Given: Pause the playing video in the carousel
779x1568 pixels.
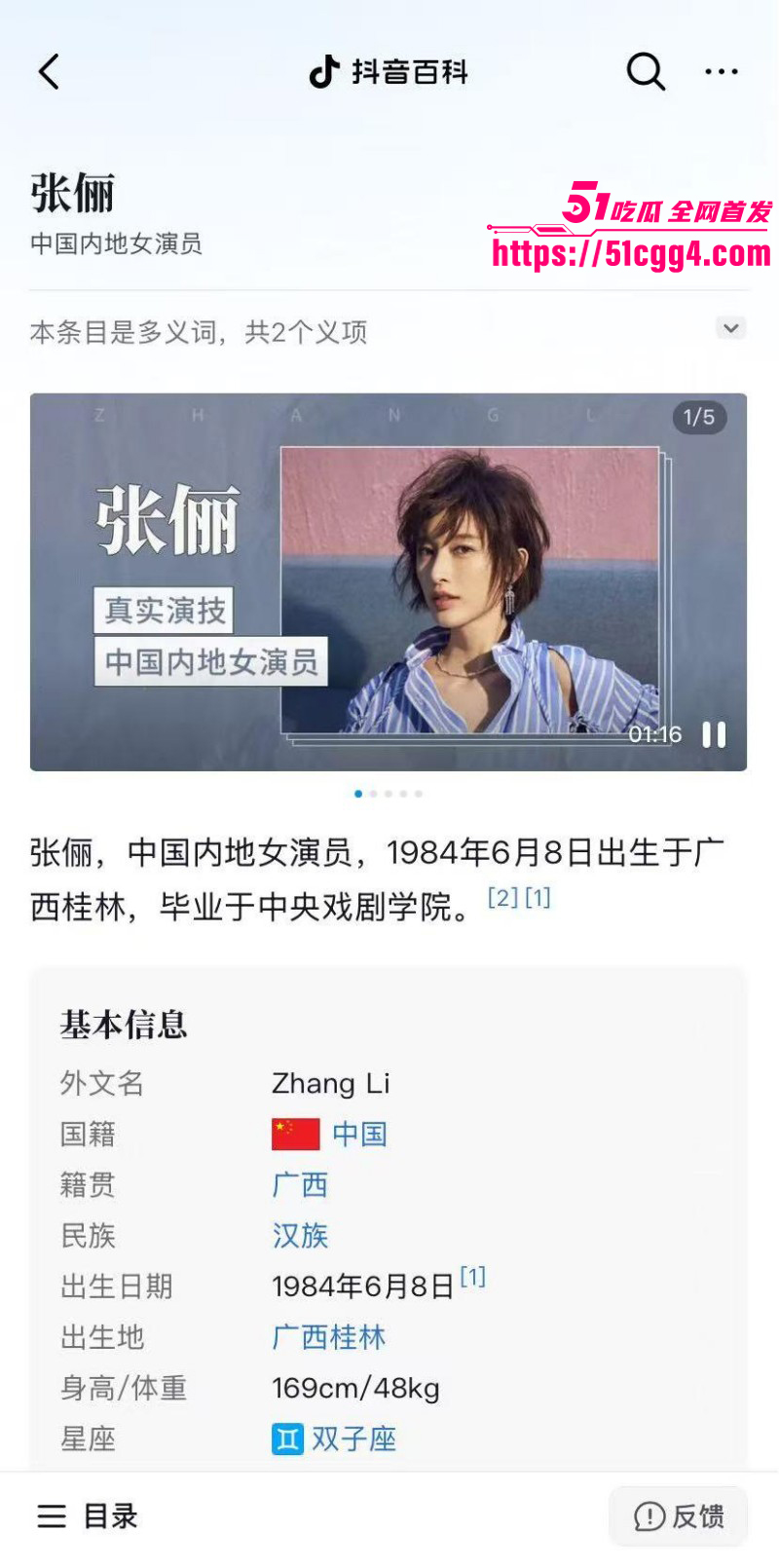Looking at the screenshot, I should pos(713,736).
